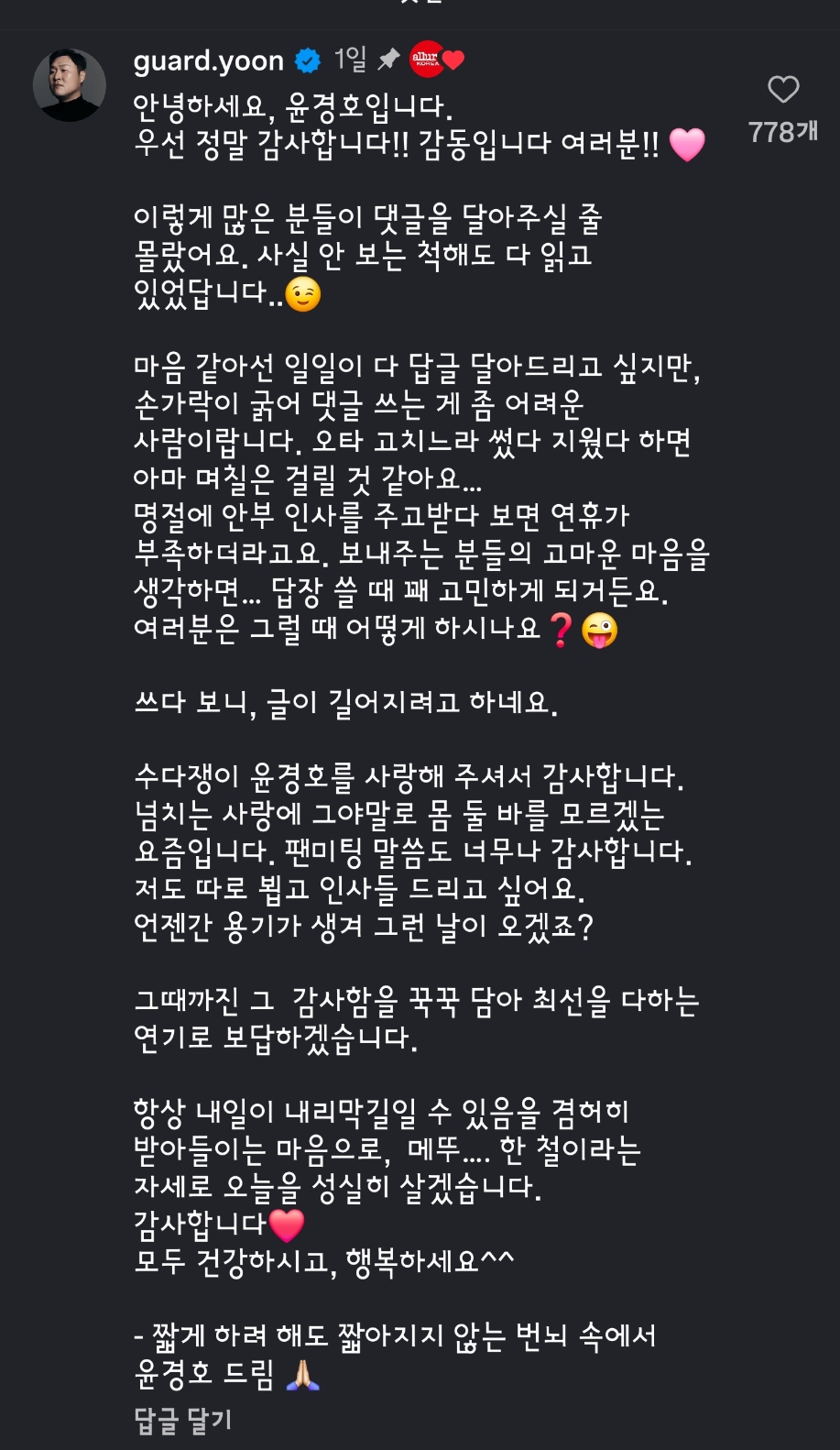Click the pink heart emoji after 여러분!!
The image size is (840, 1450).
tap(689, 146)
